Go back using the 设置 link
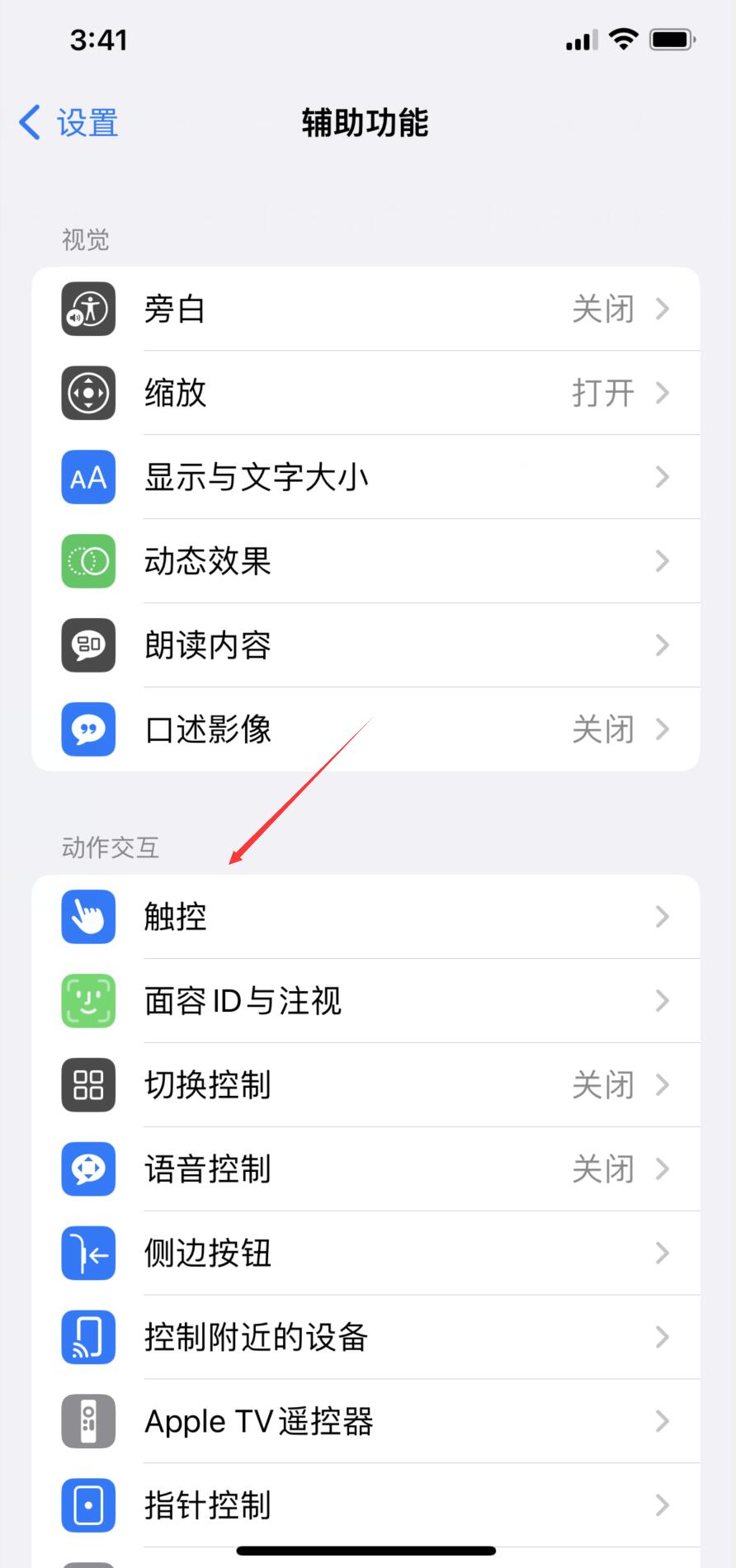Screen dimensions: 736x1568 pos(68,121)
